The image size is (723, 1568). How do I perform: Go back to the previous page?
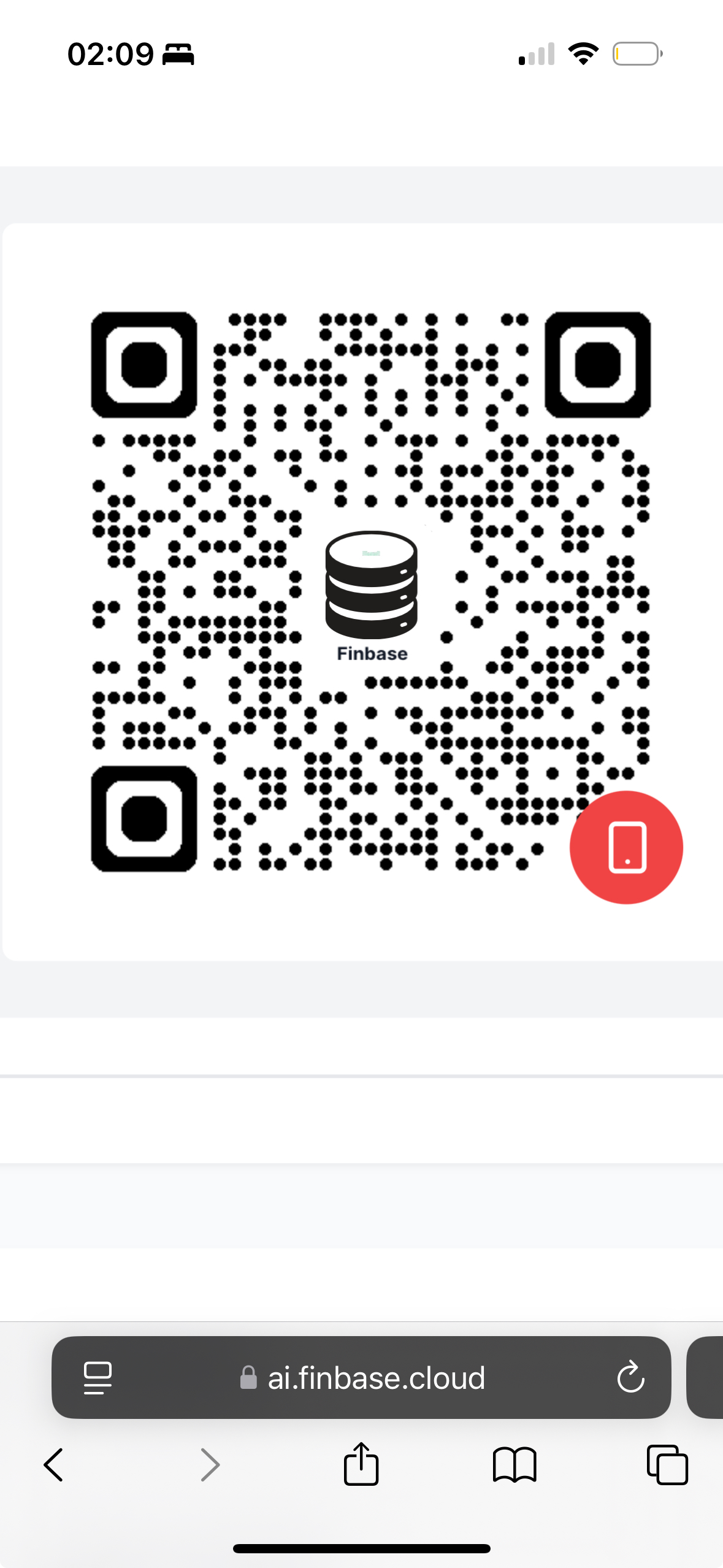pos(53,1465)
